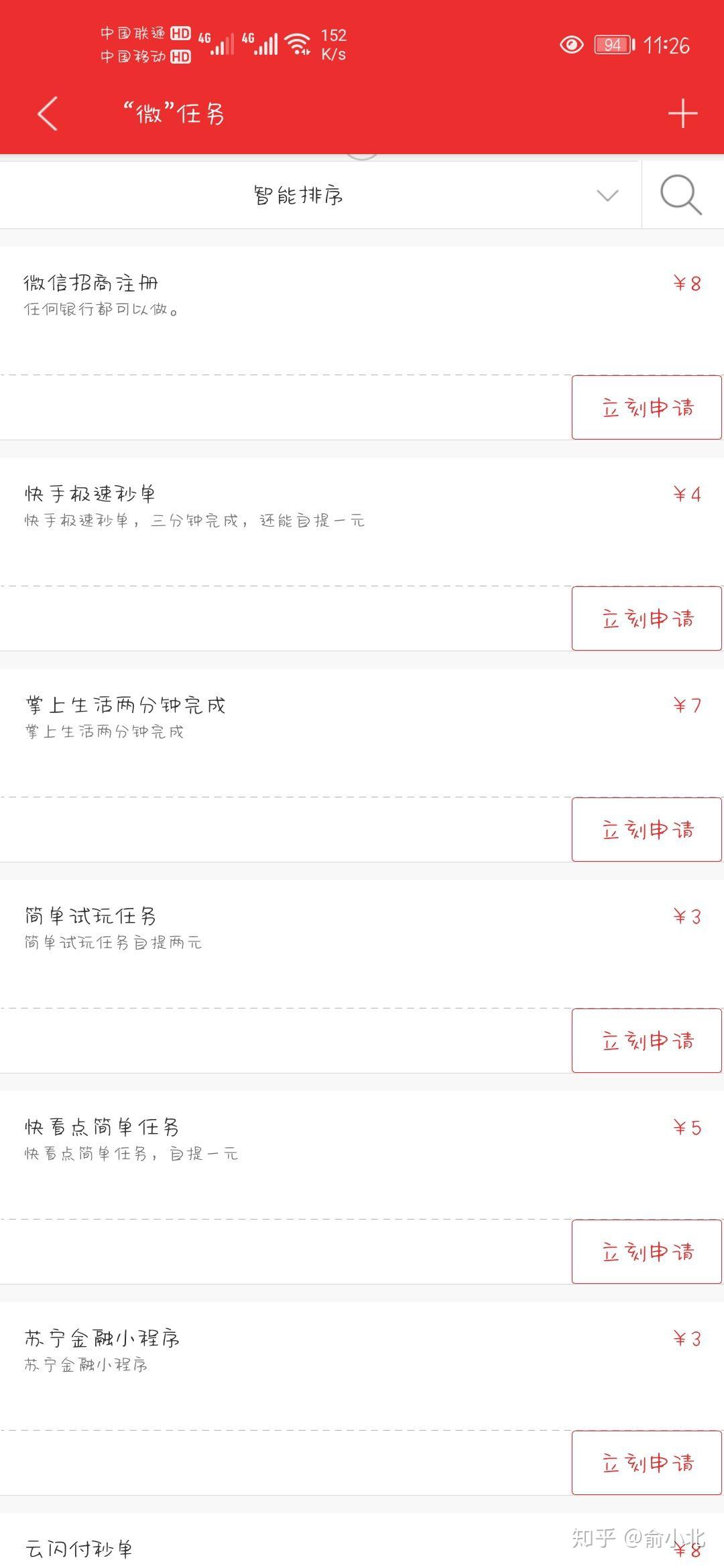Open the 苏宁金融小程序 task details
This screenshot has height=1568, width=724.
pos(362,1366)
